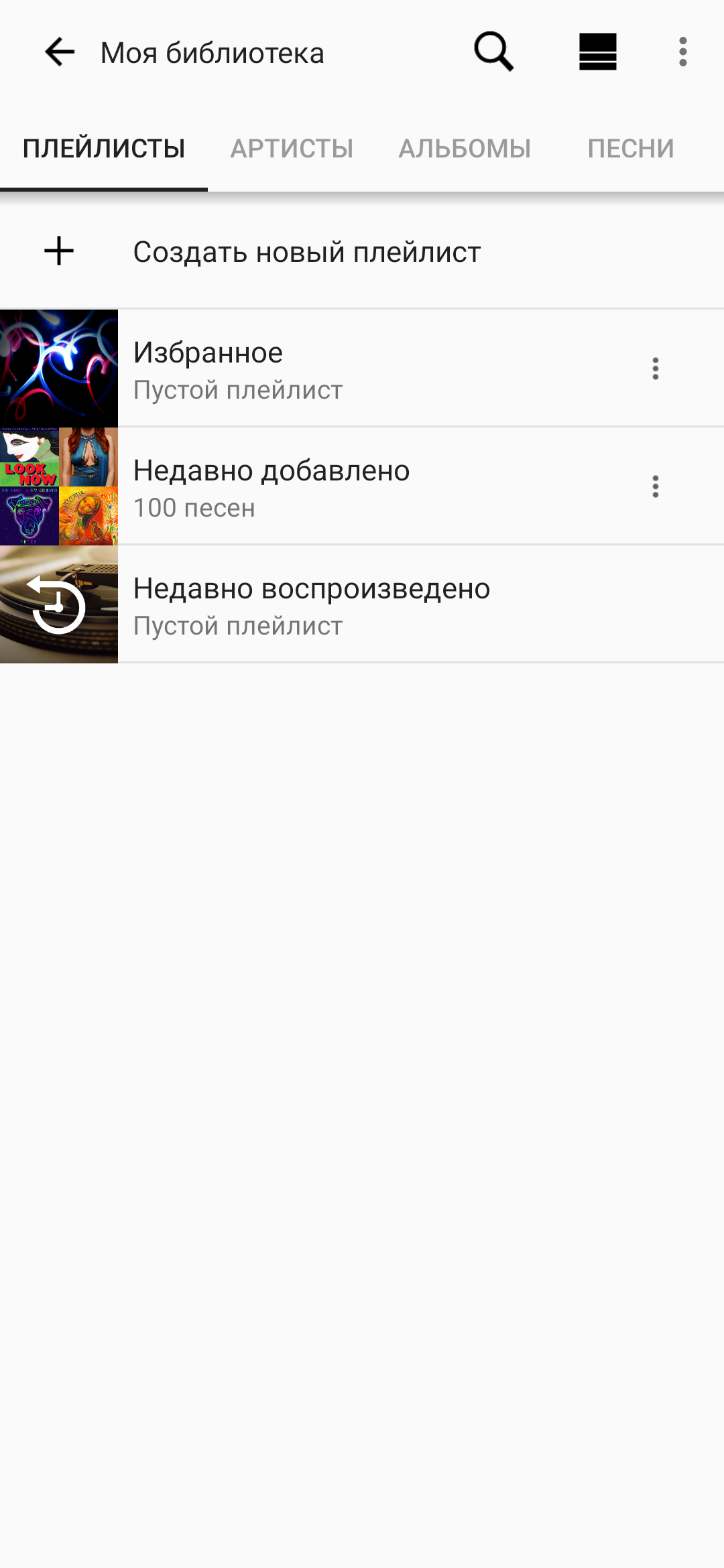Switch to the Песни tab
Screen dimensions: 724x1568
630,148
